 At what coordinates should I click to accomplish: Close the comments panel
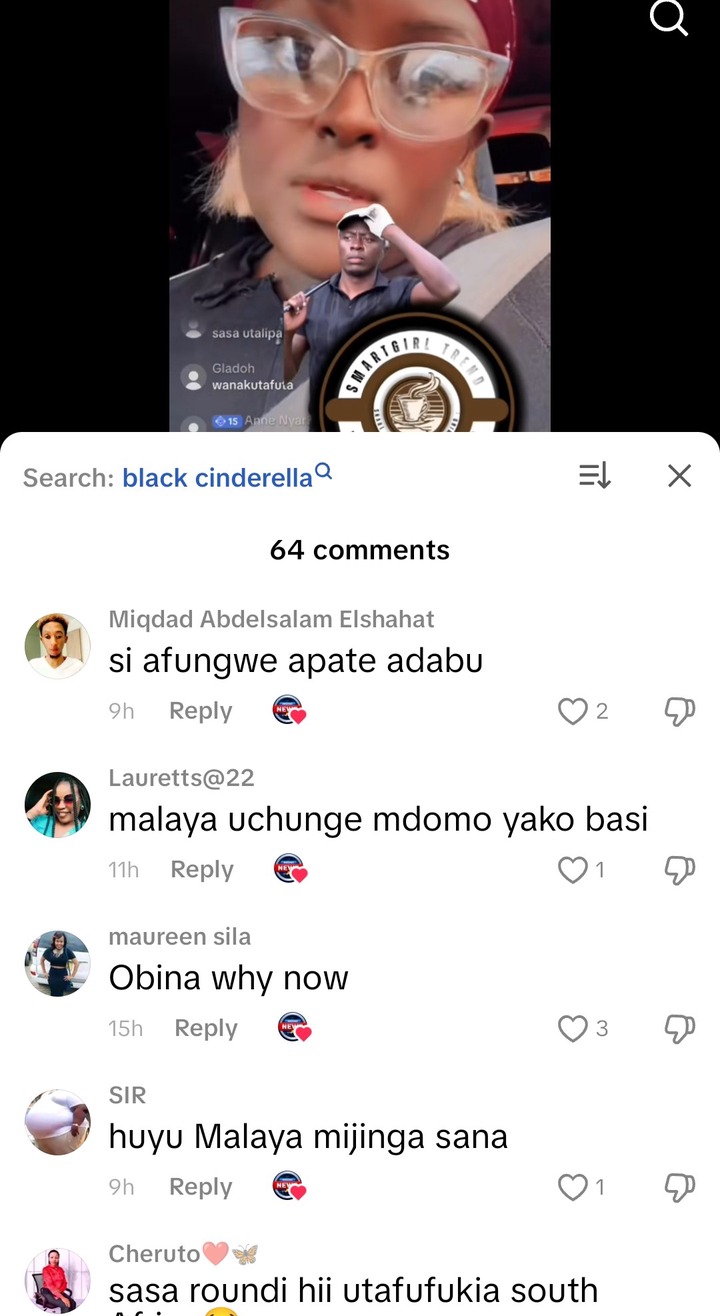tap(680, 476)
